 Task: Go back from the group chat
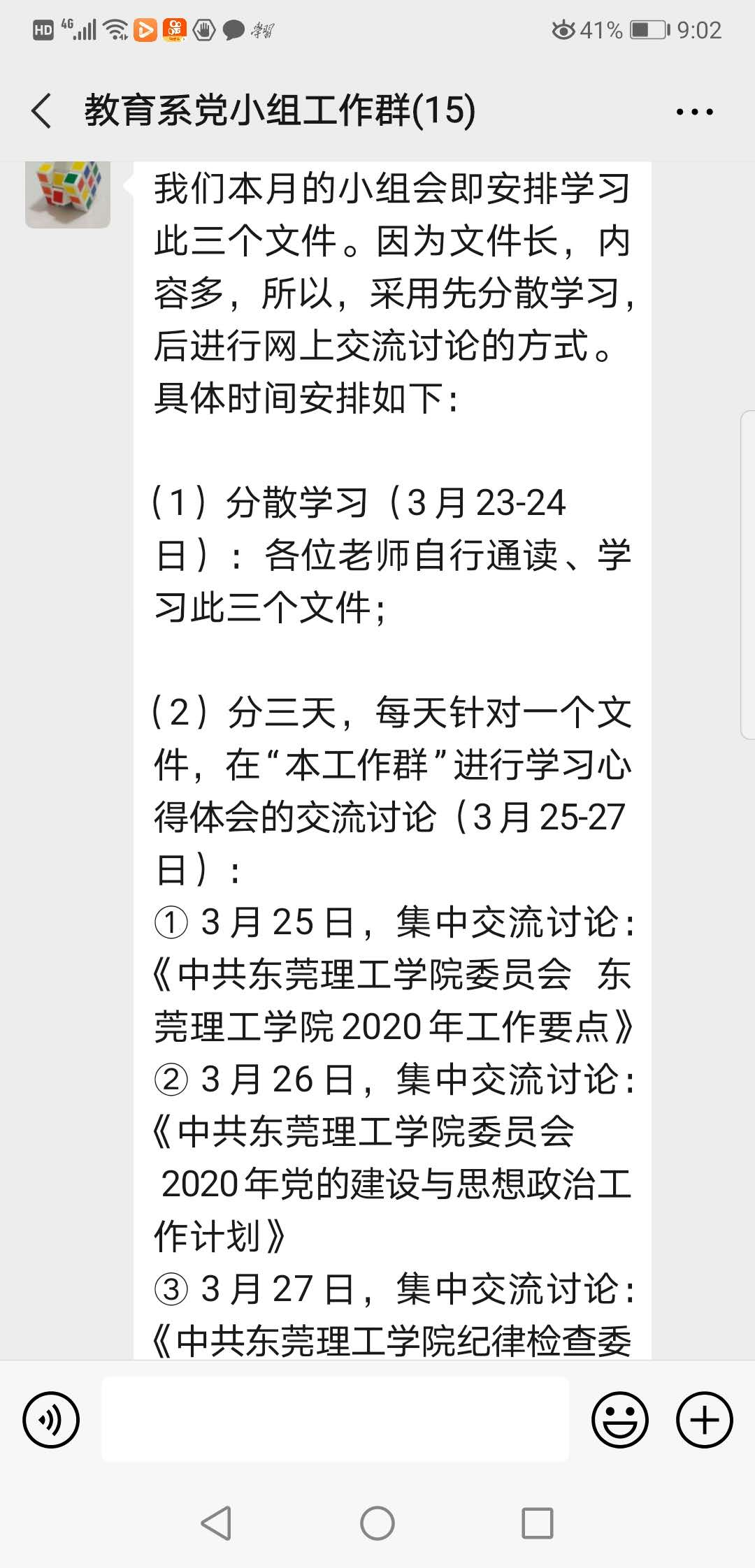tap(42, 111)
